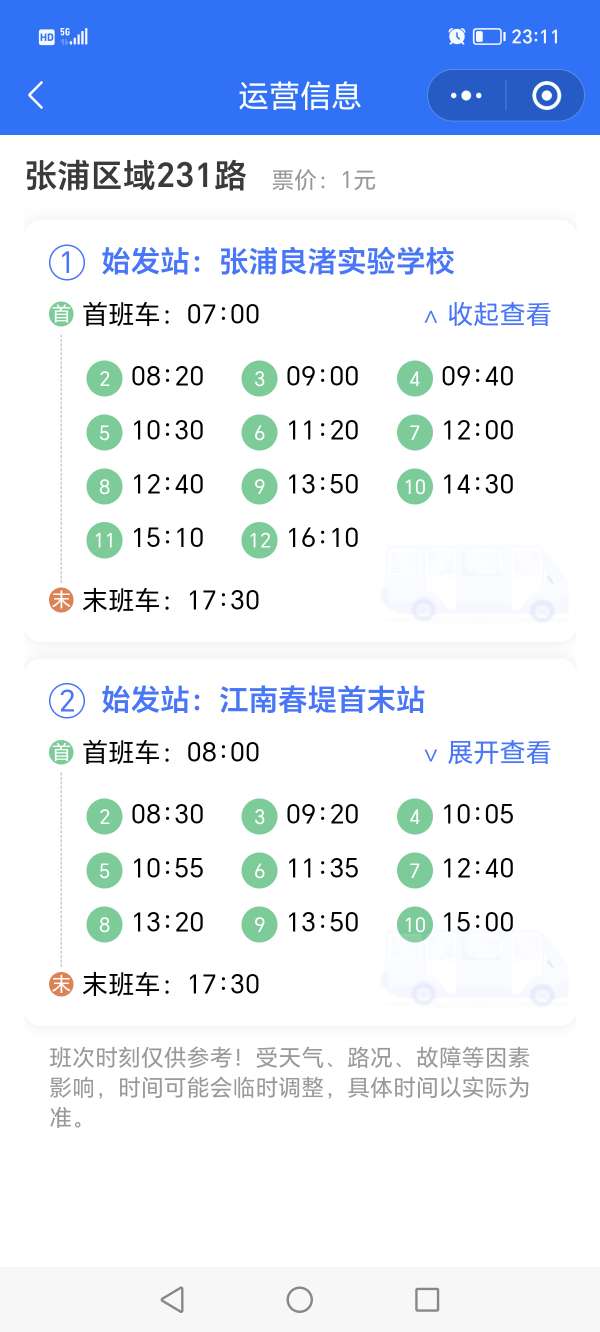Go to the system home screen
Screen dimensions: 600x1332
[300, 1299]
